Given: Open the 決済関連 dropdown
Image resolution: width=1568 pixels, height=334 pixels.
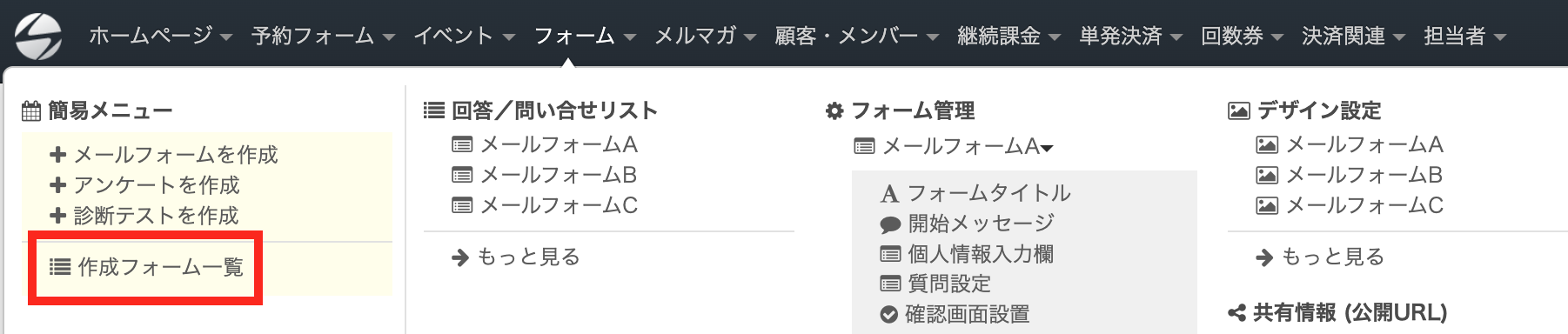Looking at the screenshot, I should click(x=1353, y=36).
